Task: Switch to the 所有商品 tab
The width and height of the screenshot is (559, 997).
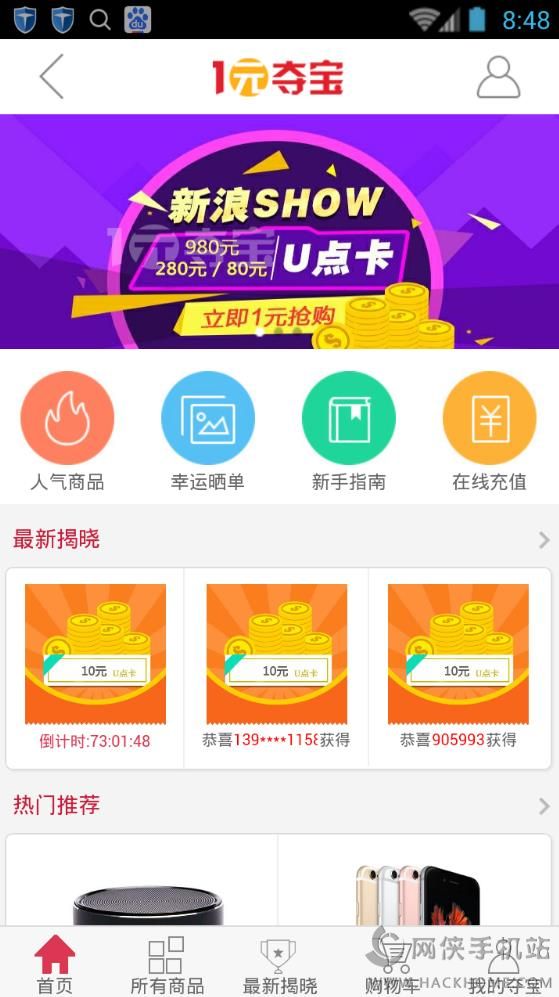Action: click(167, 964)
